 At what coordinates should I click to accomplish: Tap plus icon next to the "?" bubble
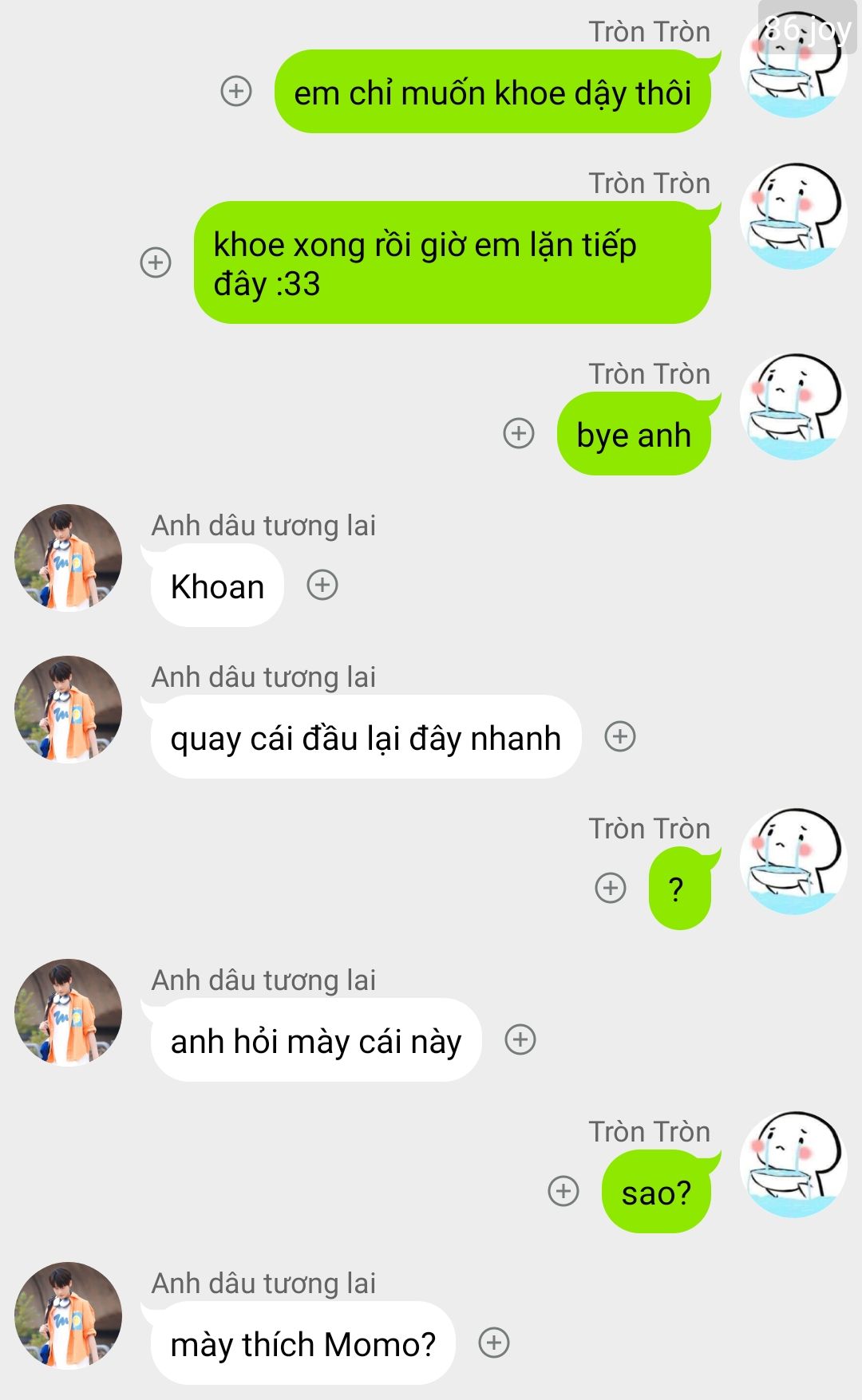tap(611, 887)
